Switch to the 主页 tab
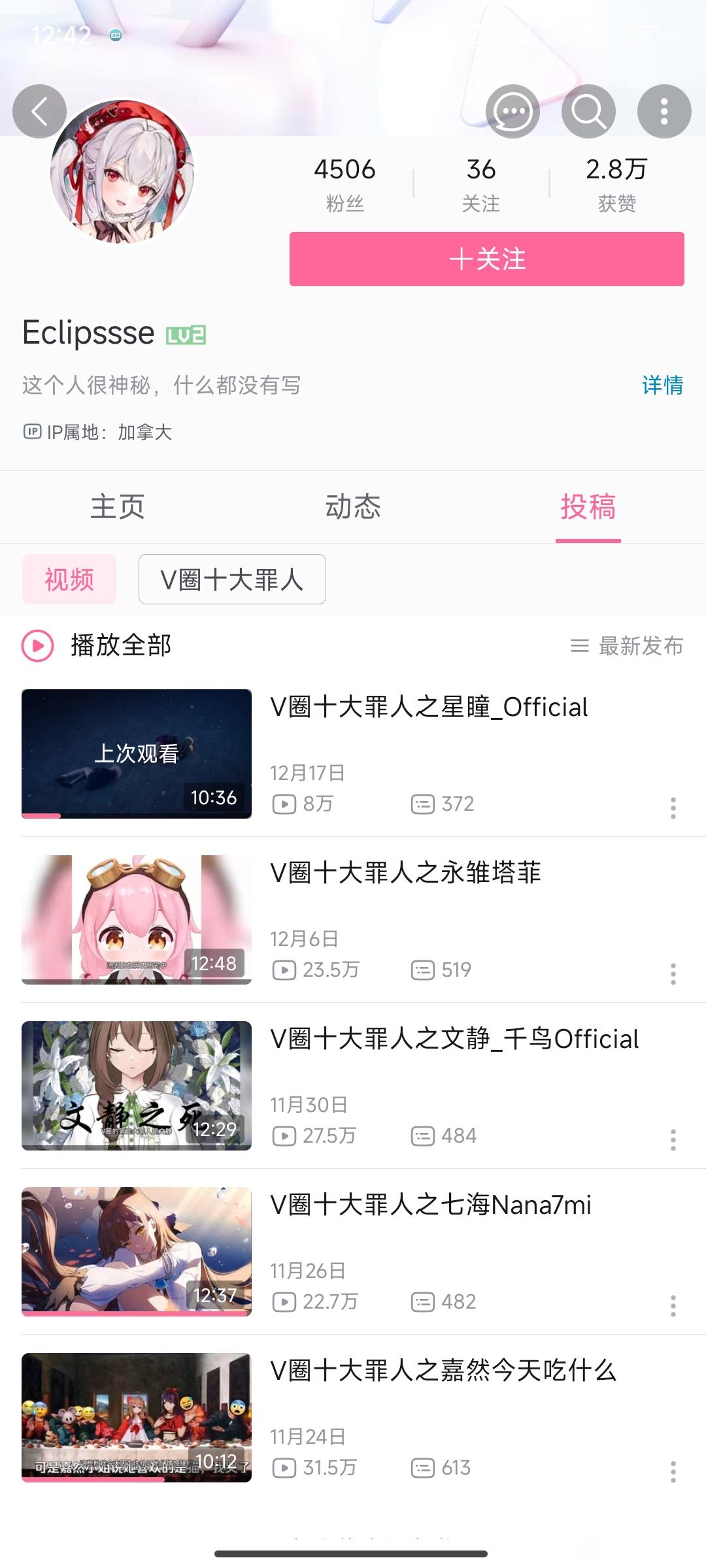This screenshot has height=1568, width=706. (x=118, y=507)
